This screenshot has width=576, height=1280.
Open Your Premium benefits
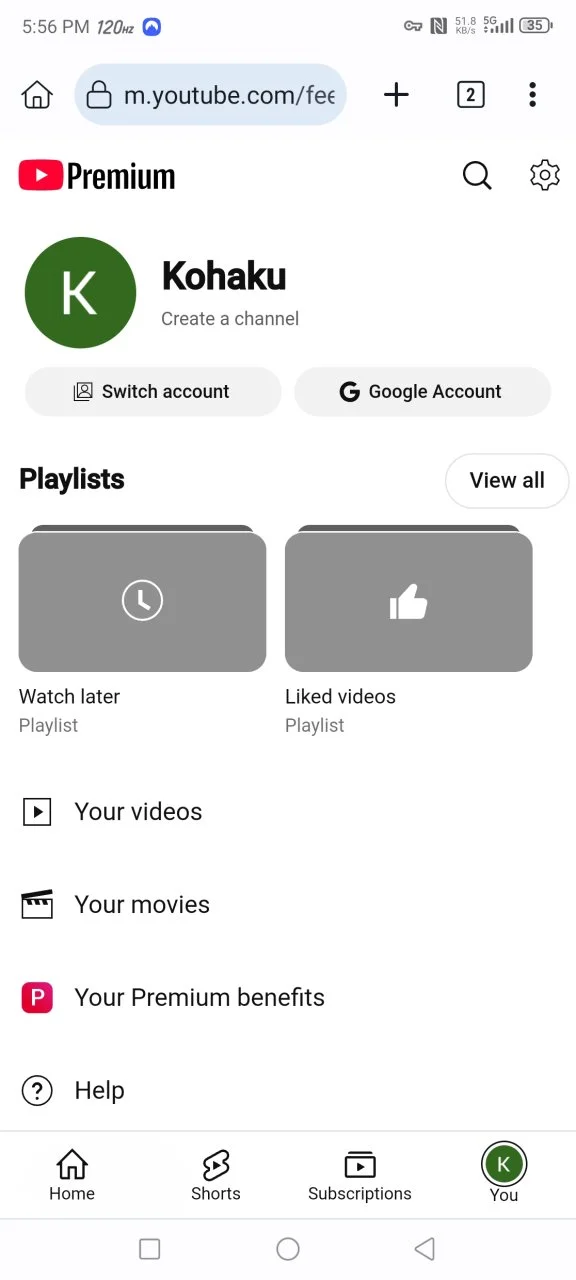tap(288, 998)
